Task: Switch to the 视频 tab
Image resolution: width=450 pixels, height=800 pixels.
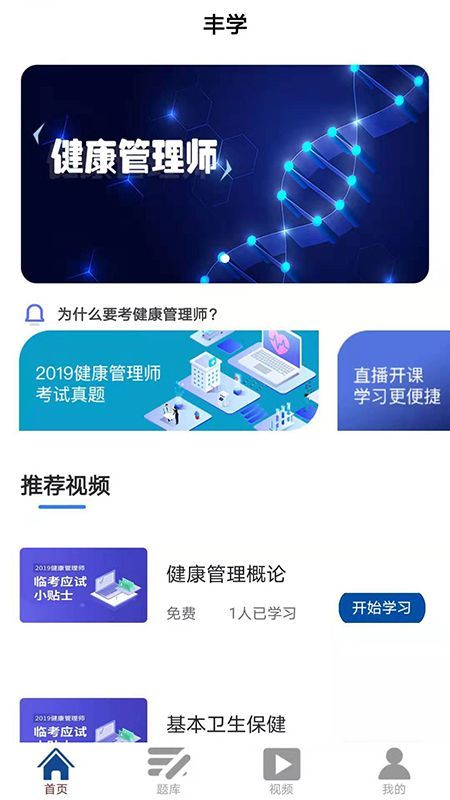Action: click(281, 770)
